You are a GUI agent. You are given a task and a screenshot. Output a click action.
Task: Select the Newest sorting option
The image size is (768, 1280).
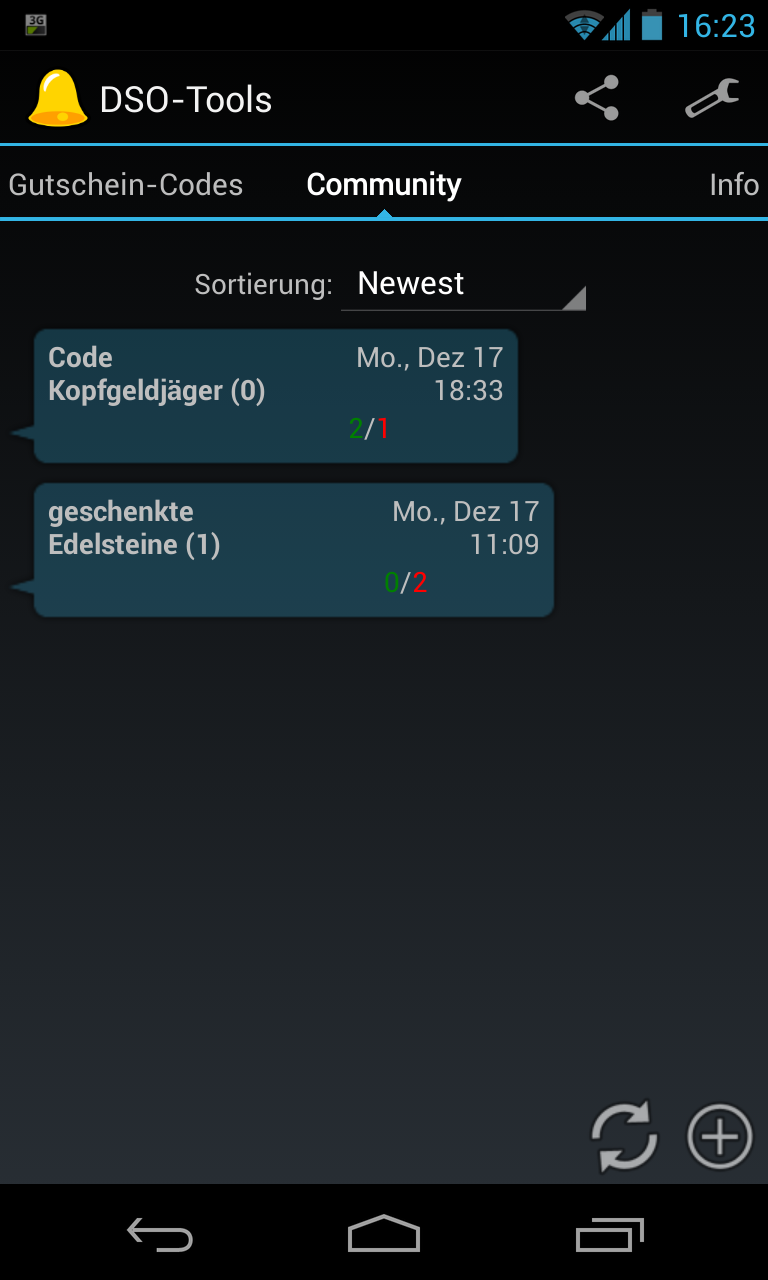coord(410,284)
